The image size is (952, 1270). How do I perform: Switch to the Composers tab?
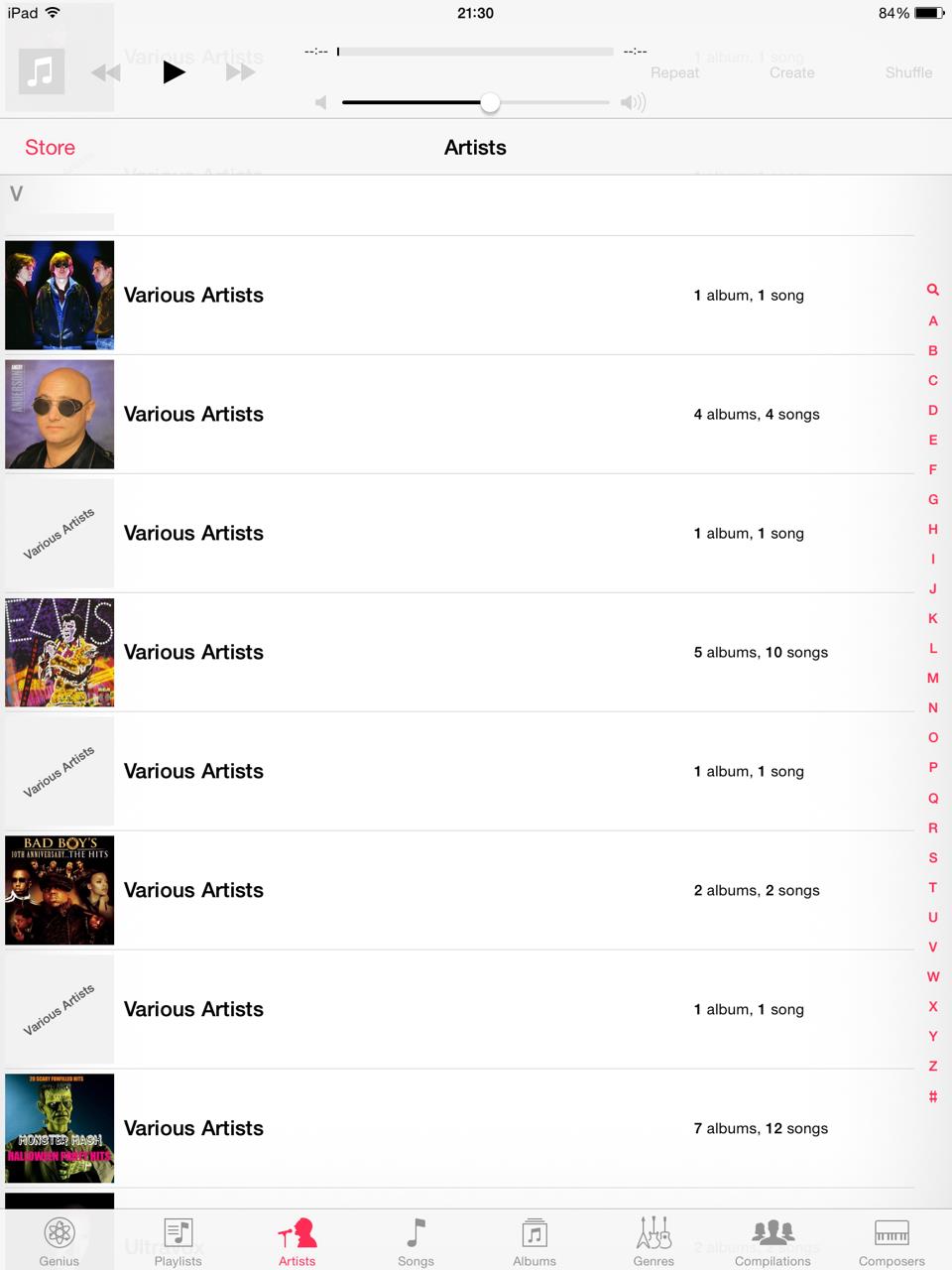click(x=892, y=1241)
